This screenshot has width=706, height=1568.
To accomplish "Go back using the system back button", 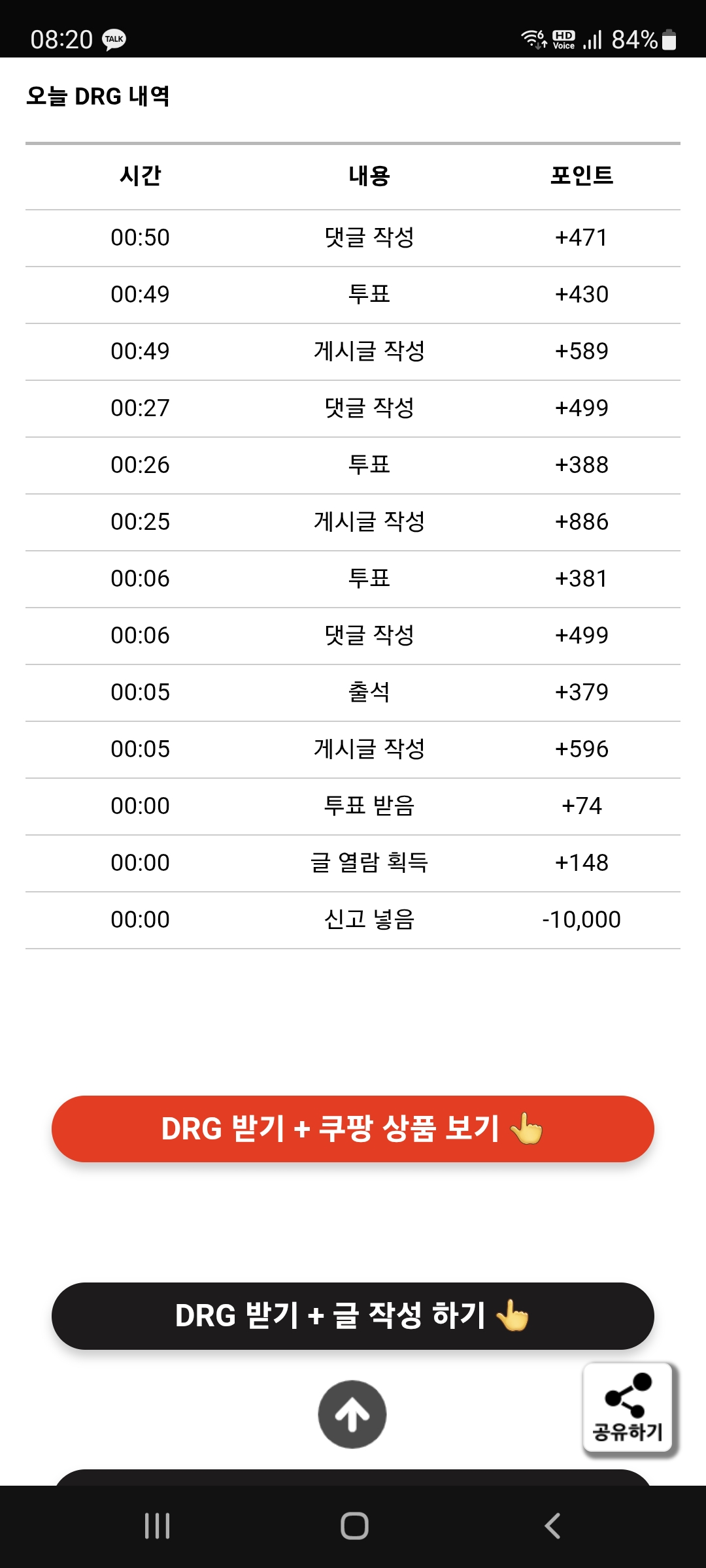I will (x=552, y=1526).
